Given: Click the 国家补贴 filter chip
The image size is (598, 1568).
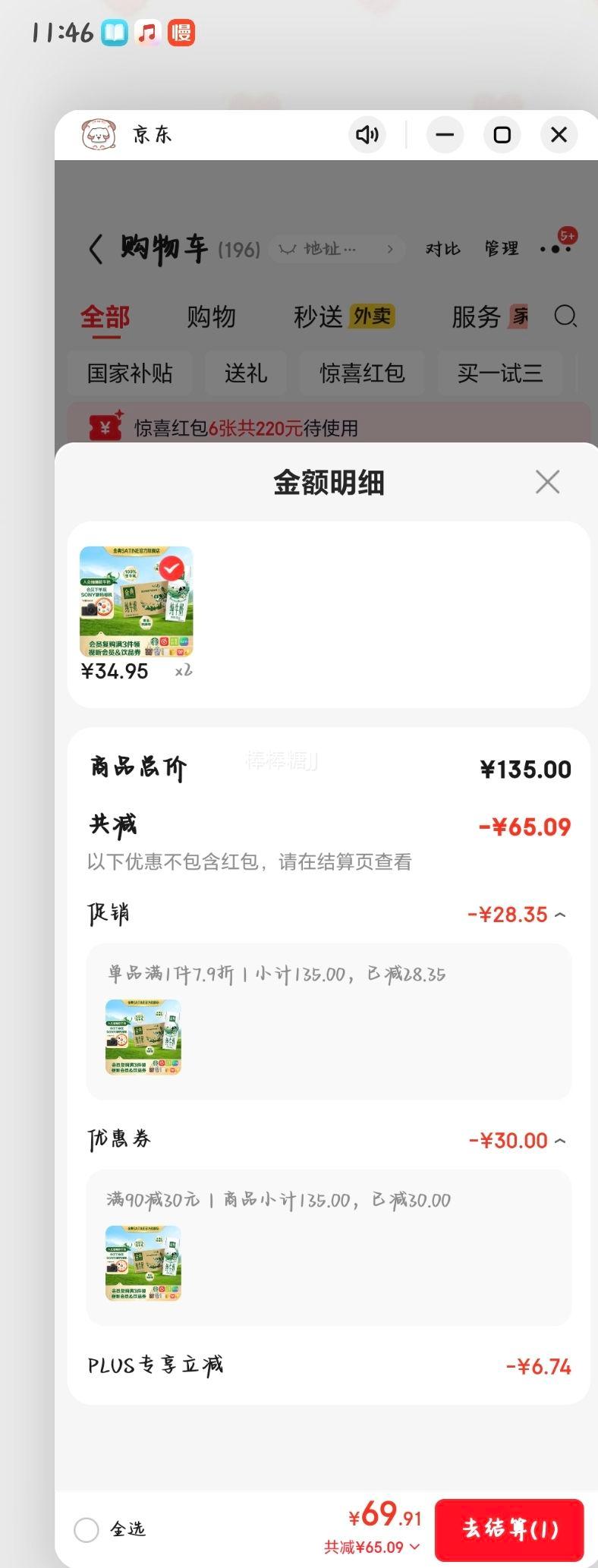Looking at the screenshot, I should click(130, 373).
